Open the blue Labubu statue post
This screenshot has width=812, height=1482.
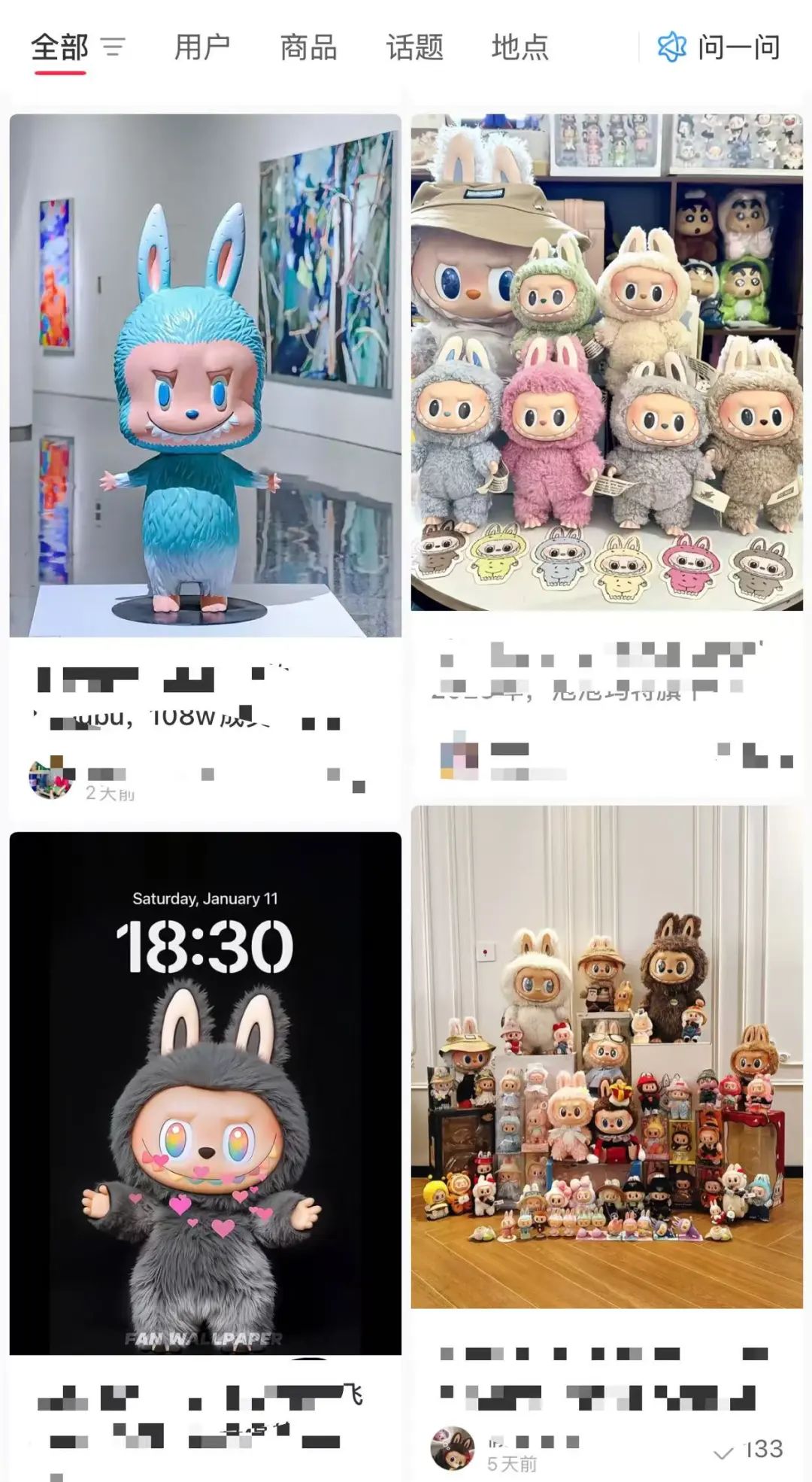click(x=205, y=375)
